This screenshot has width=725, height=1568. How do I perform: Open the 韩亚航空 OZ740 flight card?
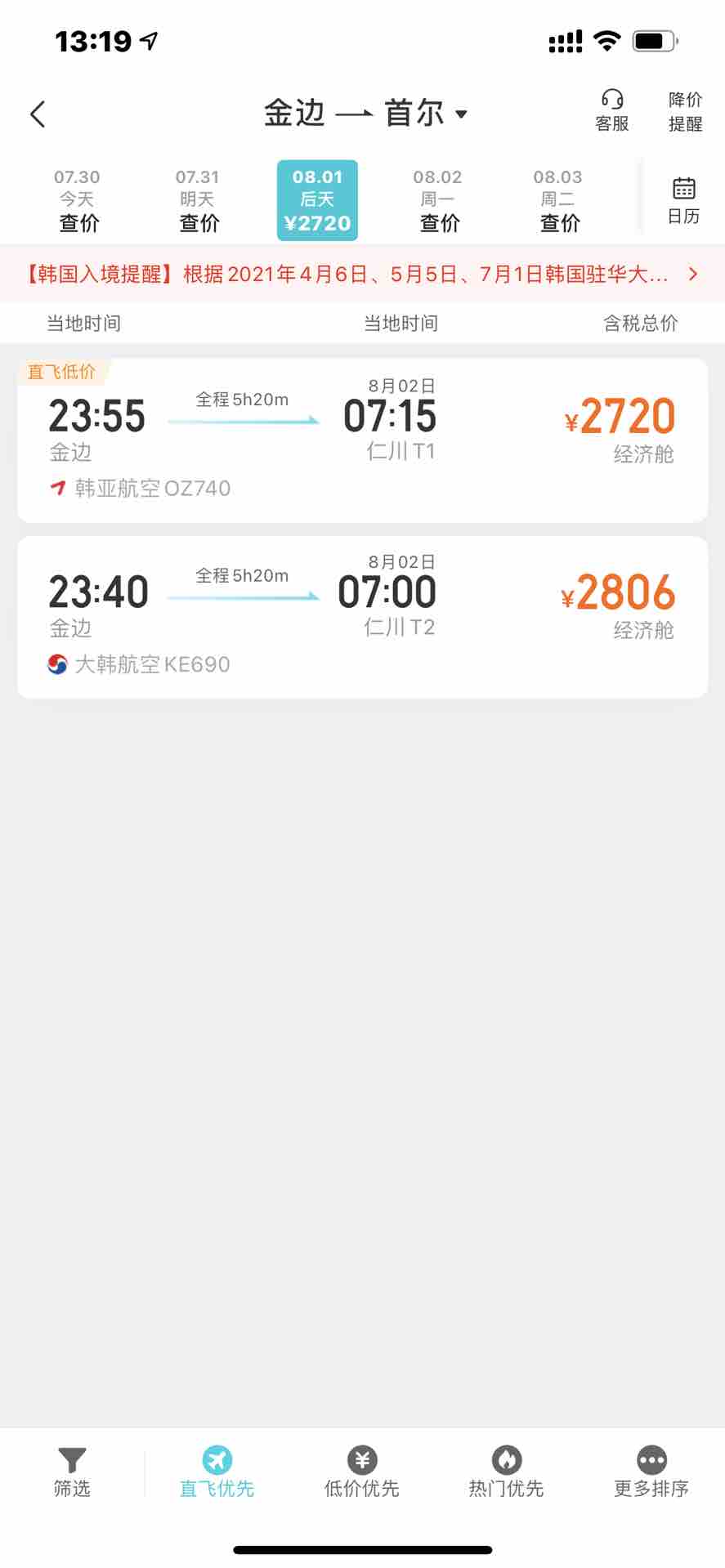(362, 440)
